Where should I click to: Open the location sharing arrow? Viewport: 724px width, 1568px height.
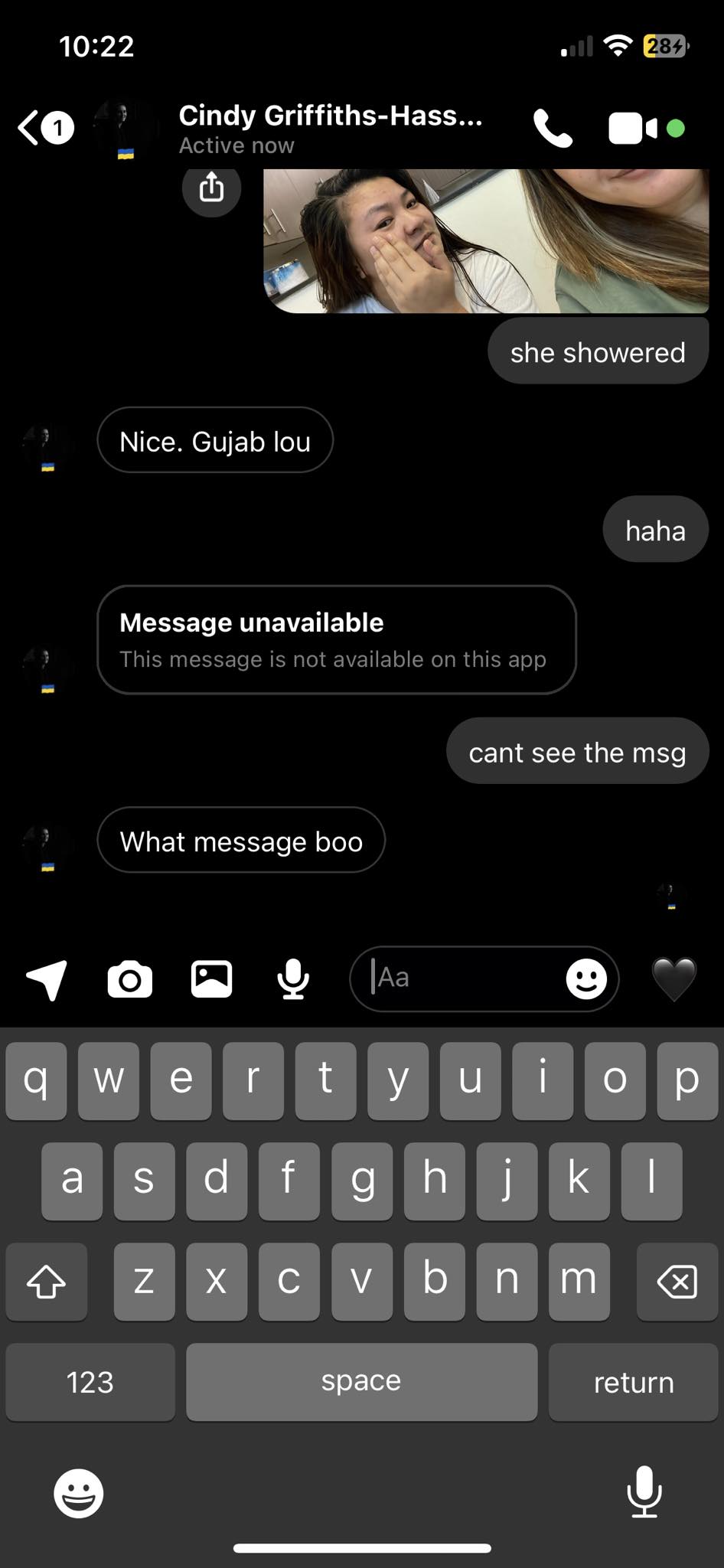47,979
